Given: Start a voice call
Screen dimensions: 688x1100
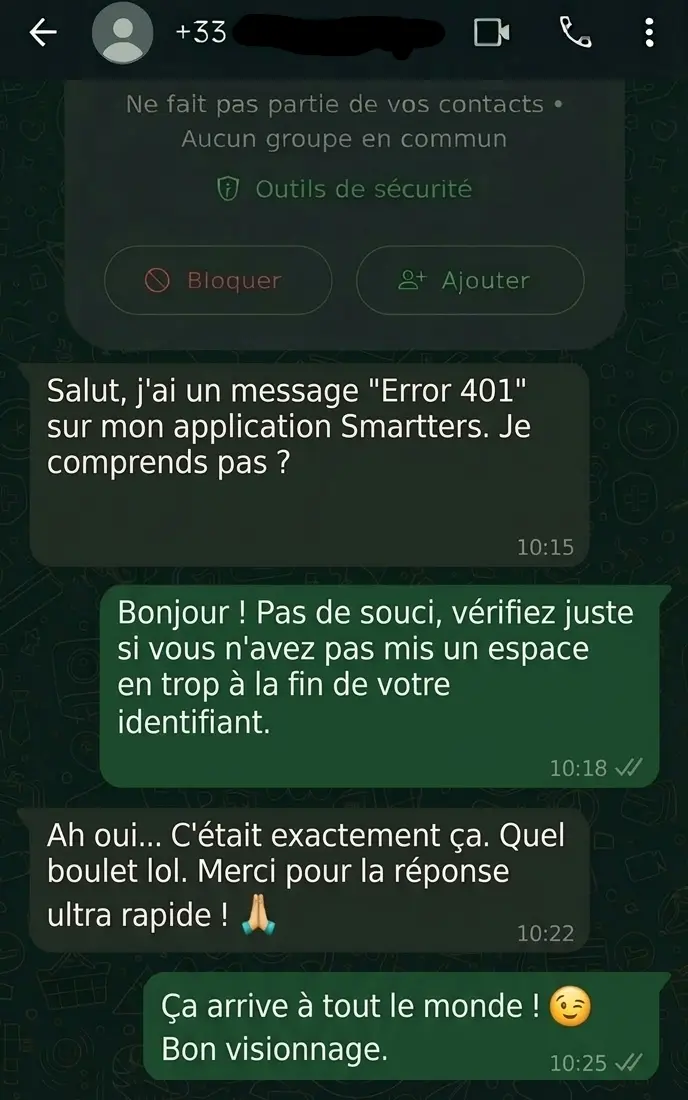Looking at the screenshot, I should [575, 33].
